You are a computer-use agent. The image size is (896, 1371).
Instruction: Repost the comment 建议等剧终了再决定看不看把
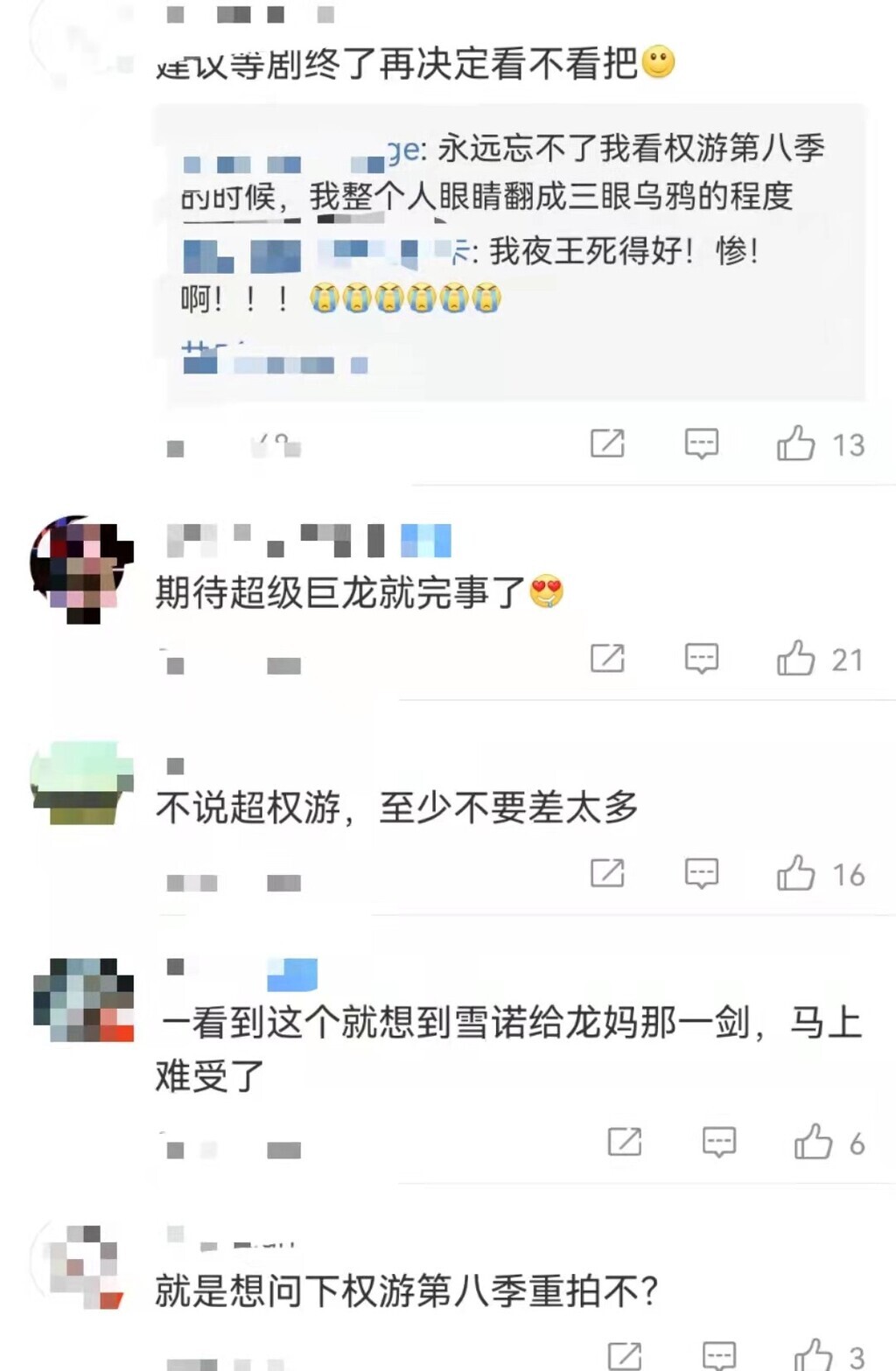click(x=607, y=444)
